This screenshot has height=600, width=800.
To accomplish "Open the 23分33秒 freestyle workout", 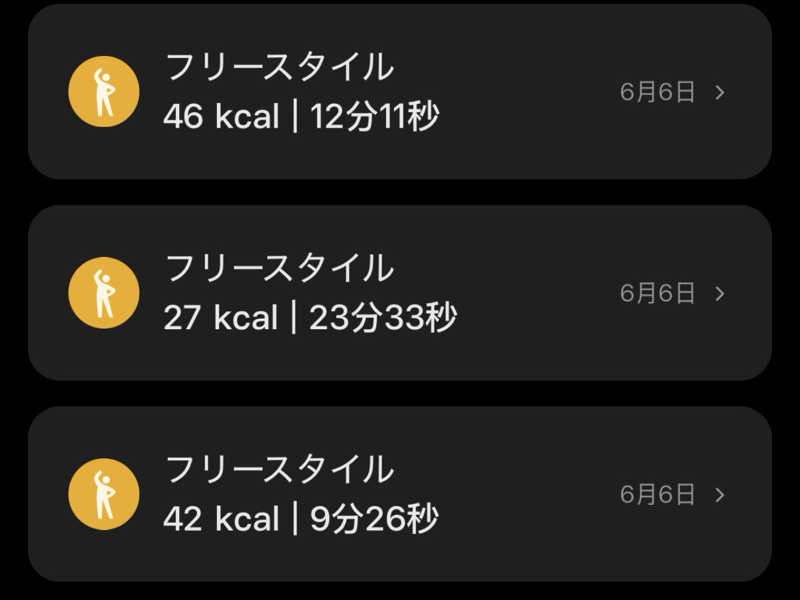I will [400, 293].
